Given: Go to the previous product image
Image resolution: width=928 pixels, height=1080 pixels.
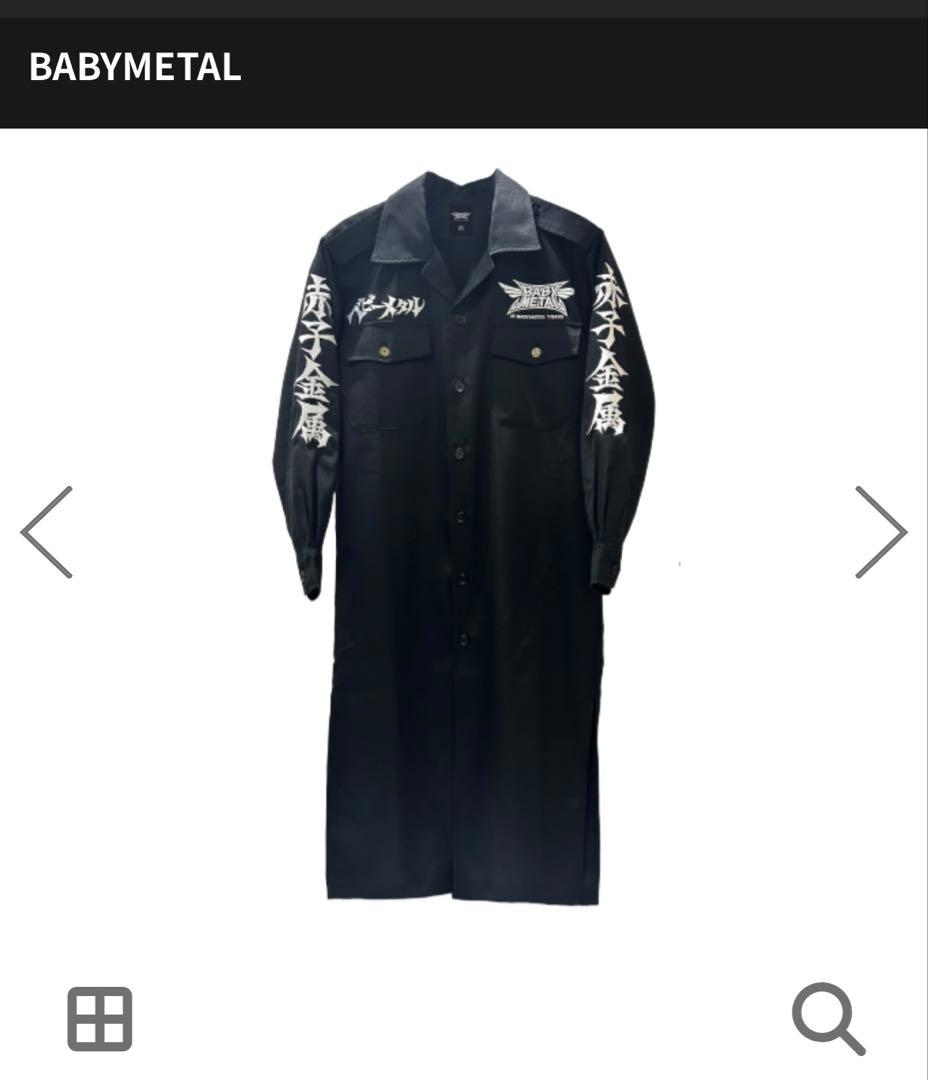Looking at the screenshot, I should [x=47, y=532].
